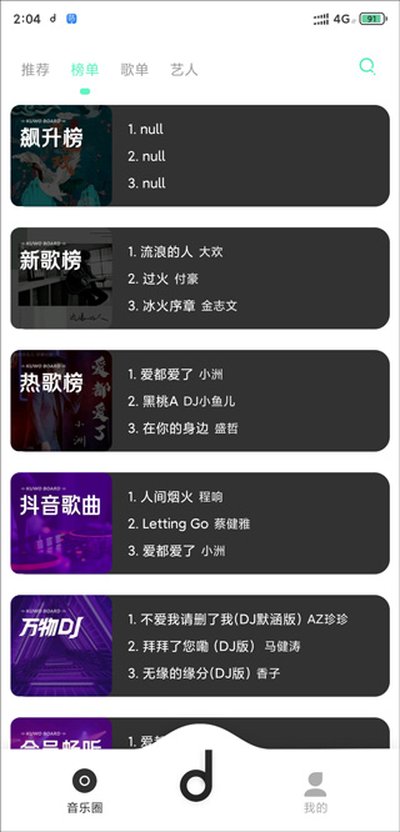Open the 万物DJ chart card
The width and height of the screenshot is (400, 832).
[x=200, y=646]
